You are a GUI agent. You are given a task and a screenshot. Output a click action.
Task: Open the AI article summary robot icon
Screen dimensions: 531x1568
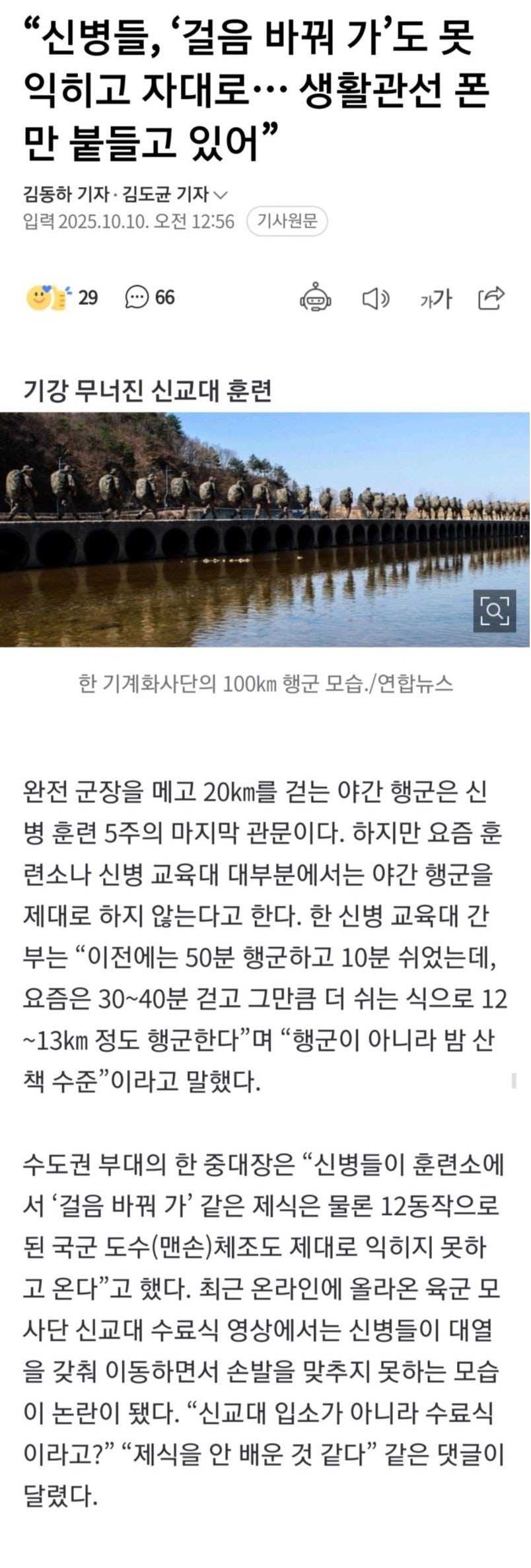click(x=316, y=299)
